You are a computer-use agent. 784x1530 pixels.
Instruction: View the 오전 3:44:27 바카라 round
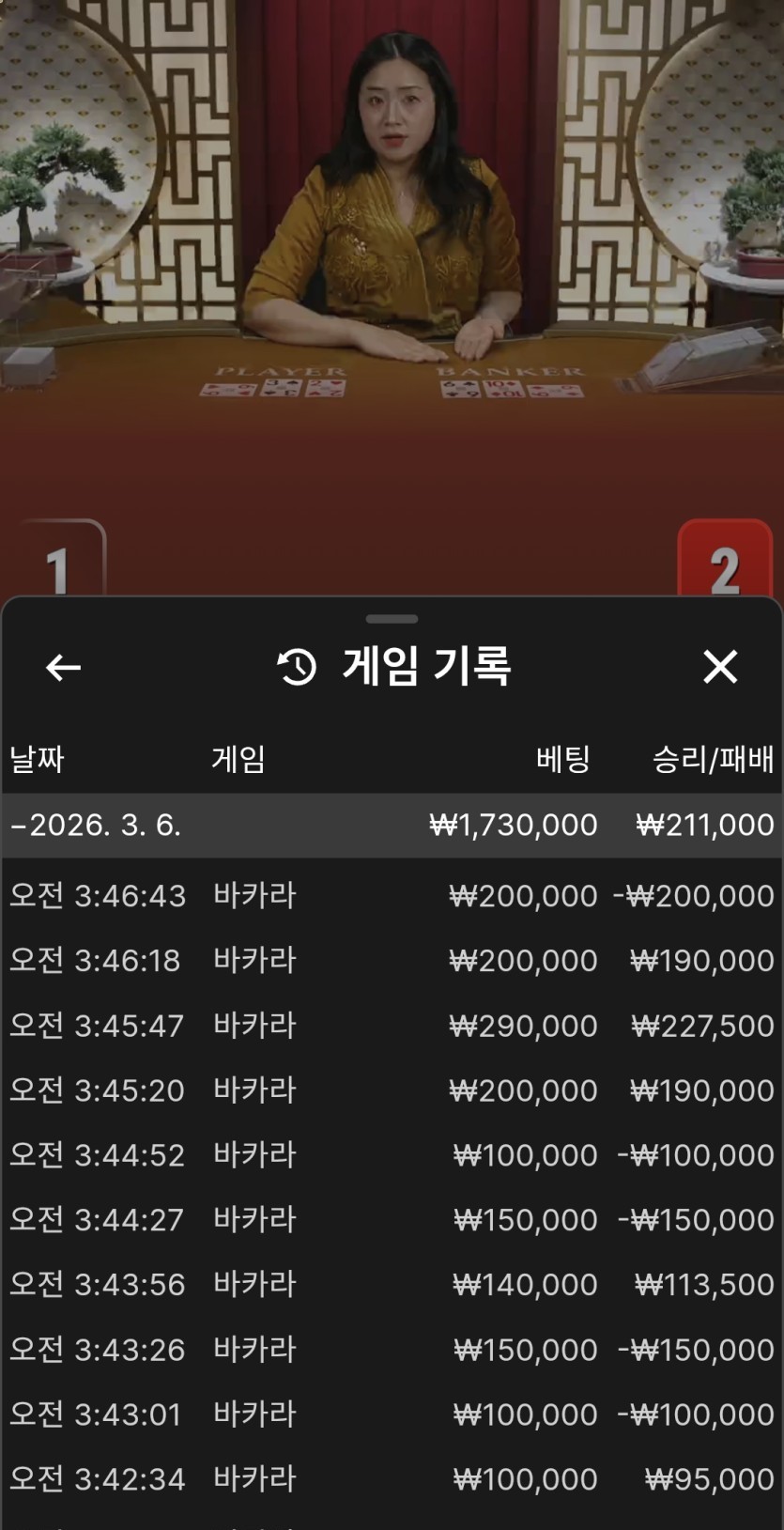click(392, 1220)
